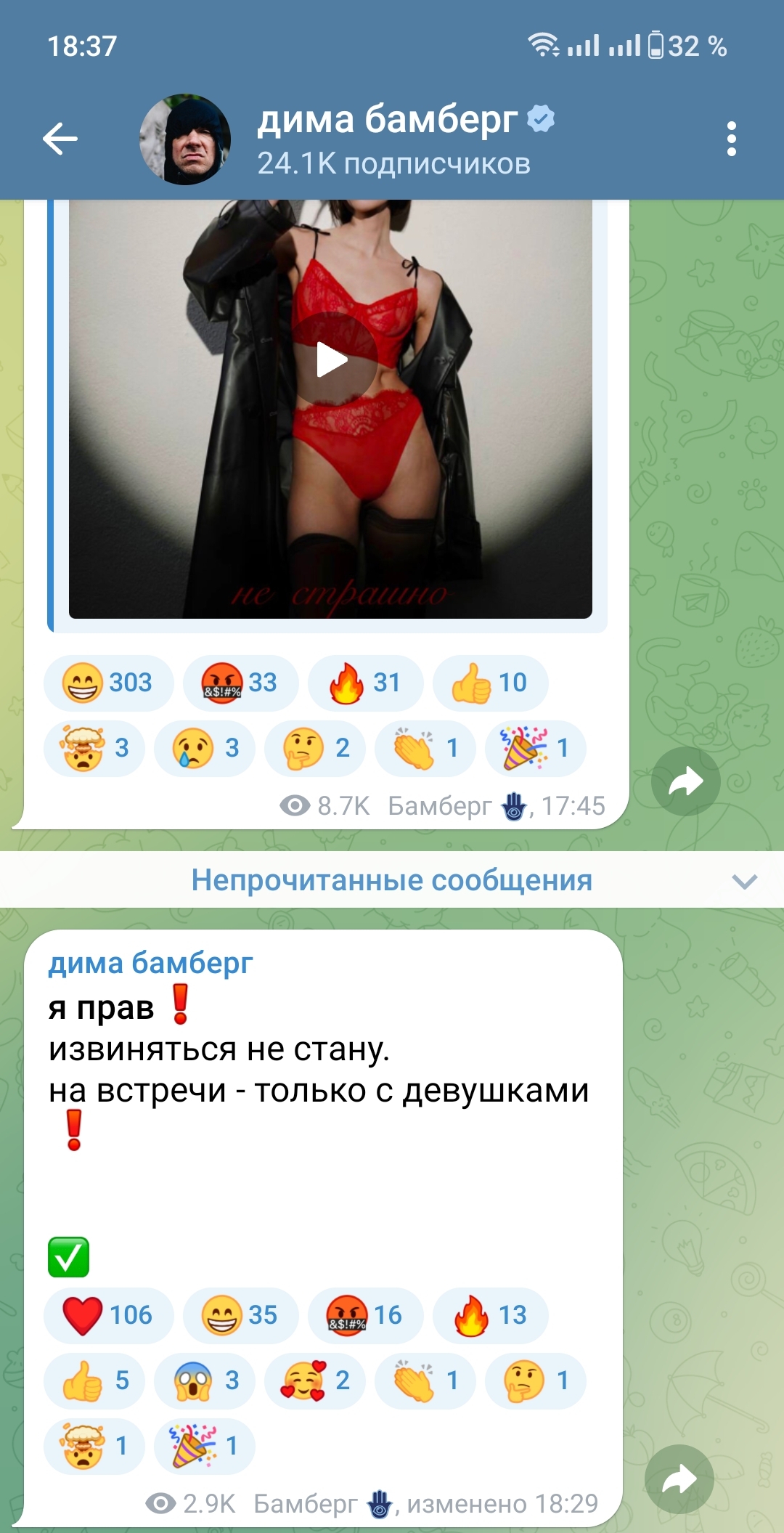Add a grinning reaction with 303 count
784x1533 pixels.
click(x=109, y=683)
